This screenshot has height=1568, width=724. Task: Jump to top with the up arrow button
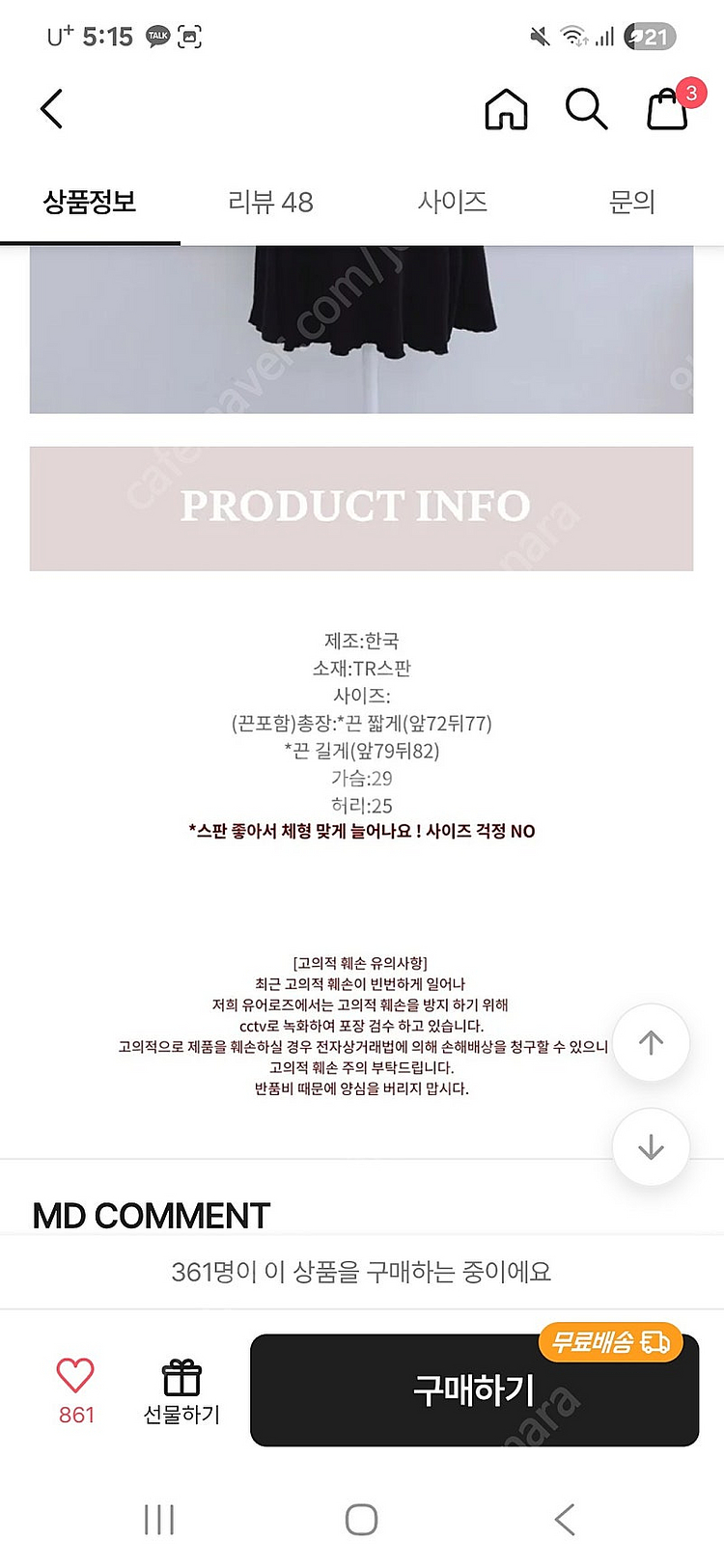point(651,1042)
